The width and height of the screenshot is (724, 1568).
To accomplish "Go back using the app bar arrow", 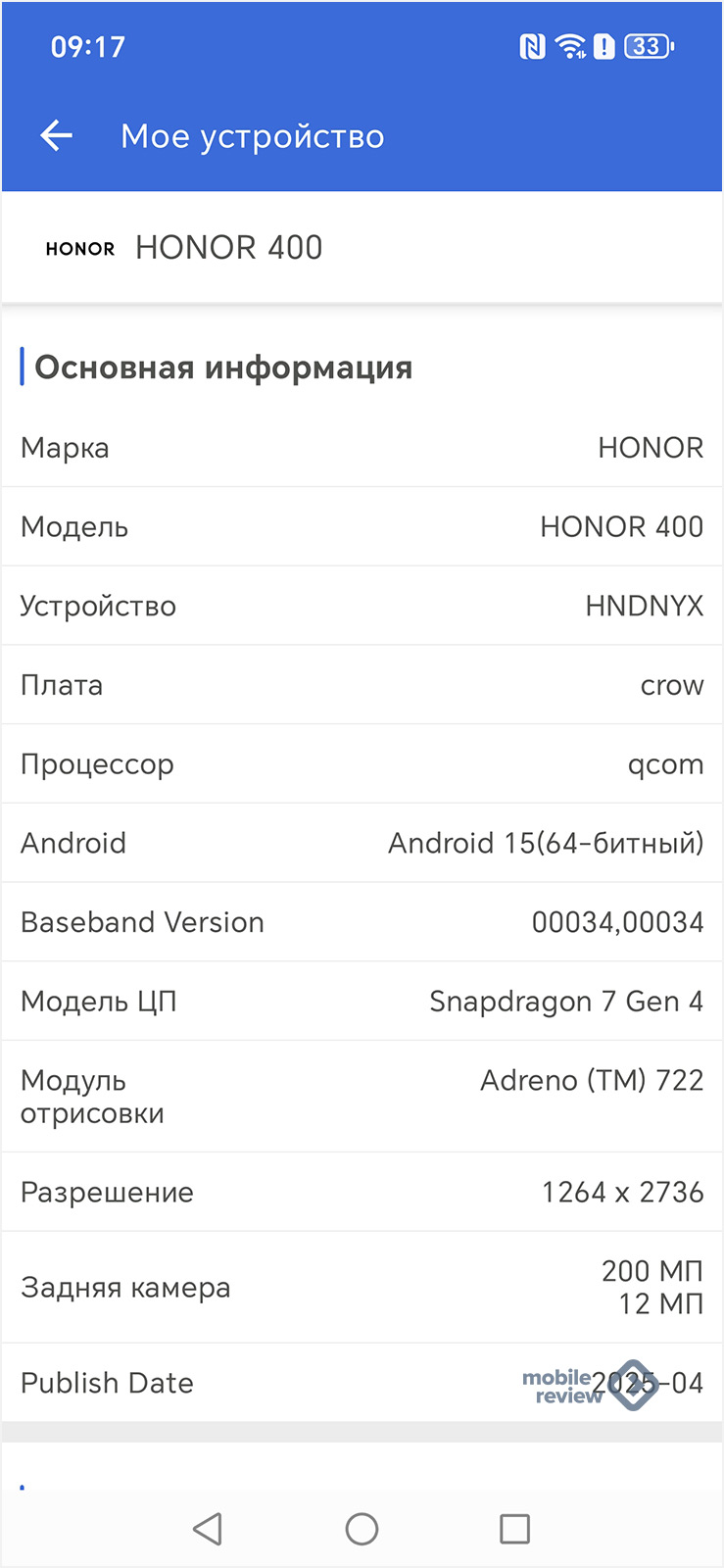I will click(57, 135).
